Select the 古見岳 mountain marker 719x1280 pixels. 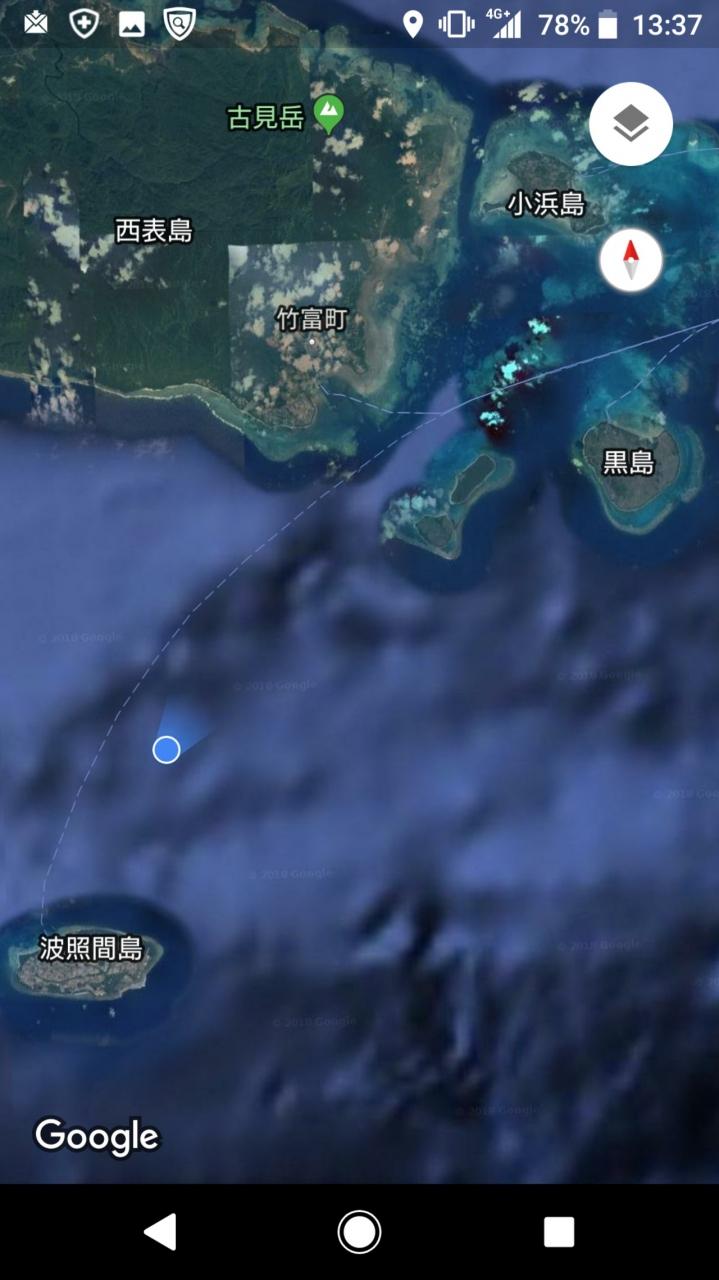pos(328,115)
